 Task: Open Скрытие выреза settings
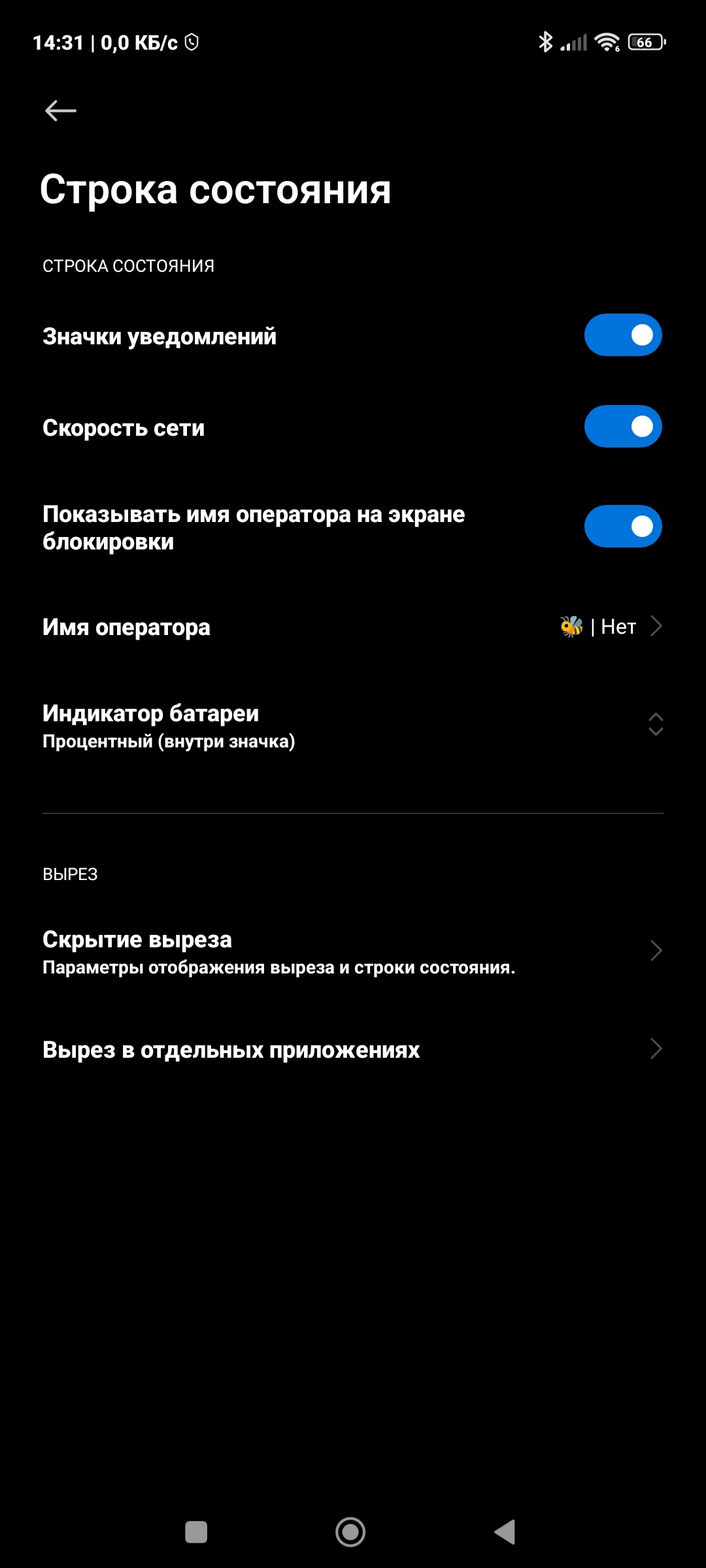pyautogui.click(x=353, y=952)
